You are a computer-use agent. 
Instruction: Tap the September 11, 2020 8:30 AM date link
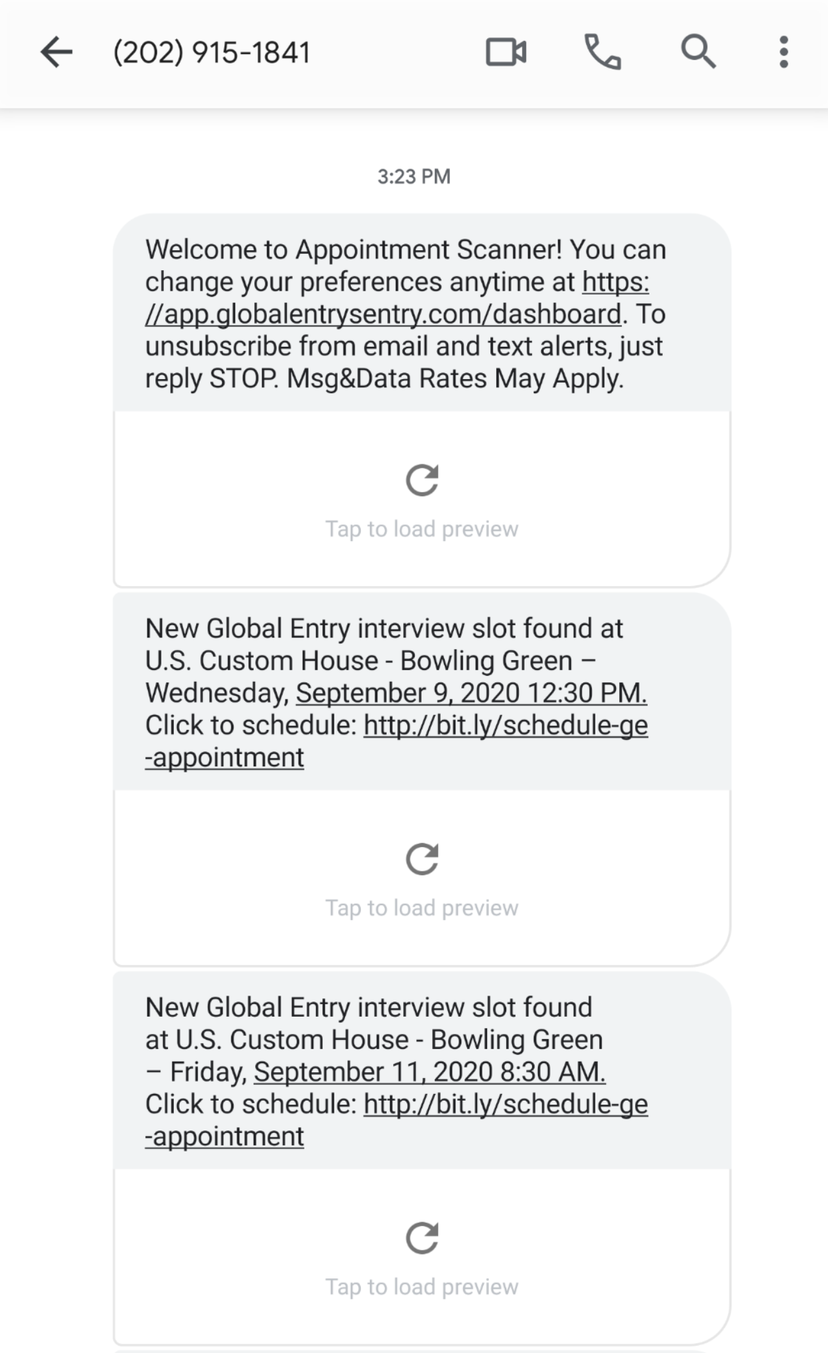click(x=429, y=1072)
